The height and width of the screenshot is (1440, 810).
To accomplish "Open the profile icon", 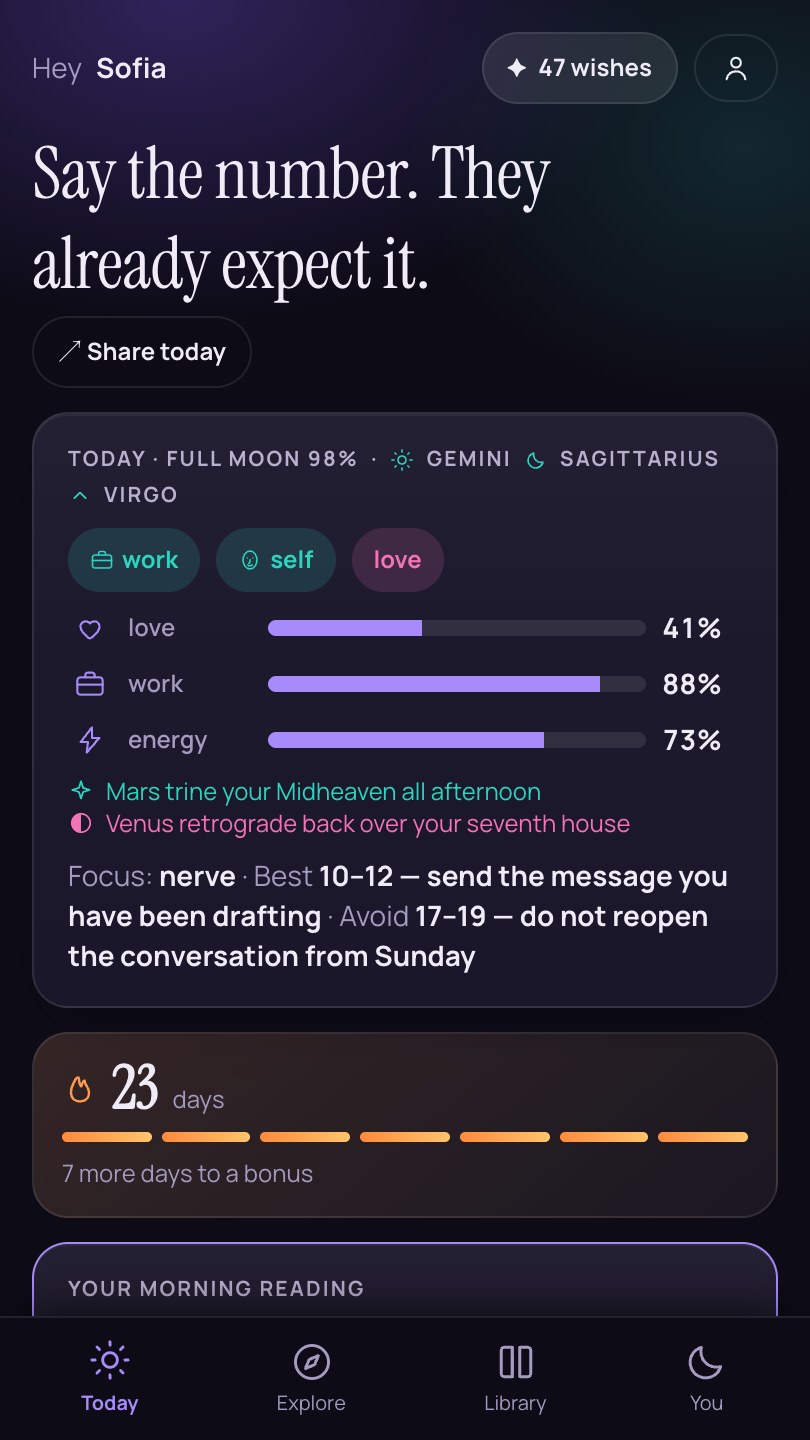I will [x=736, y=68].
